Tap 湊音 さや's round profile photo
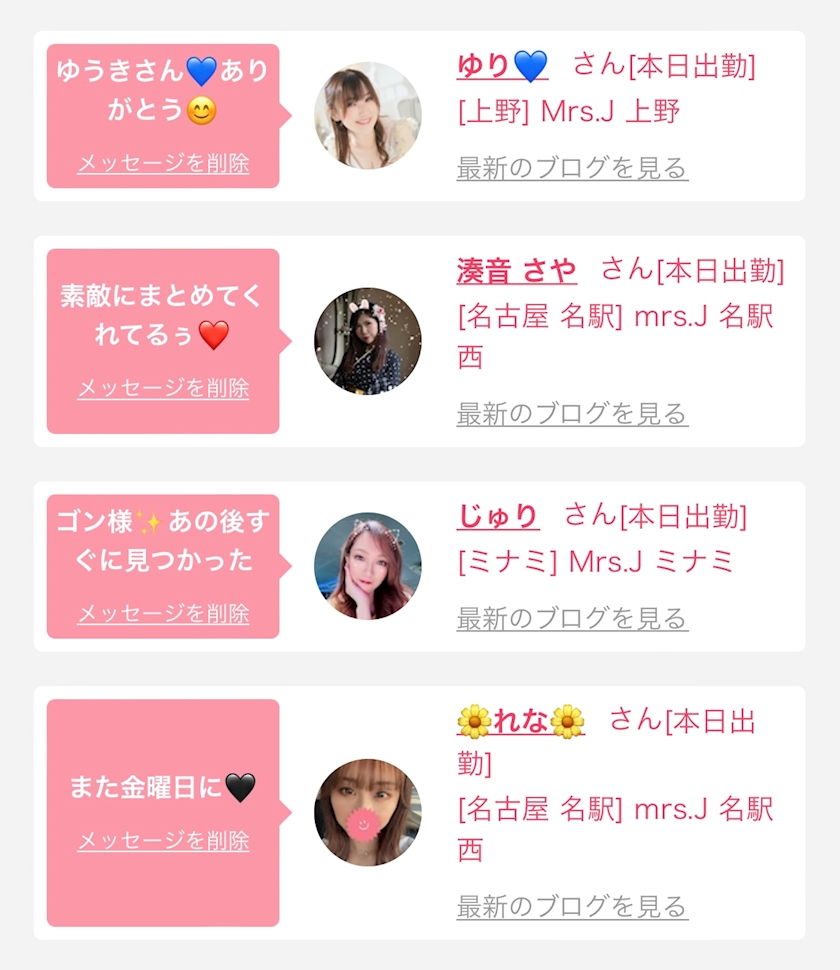840x970 pixels. (368, 341)
